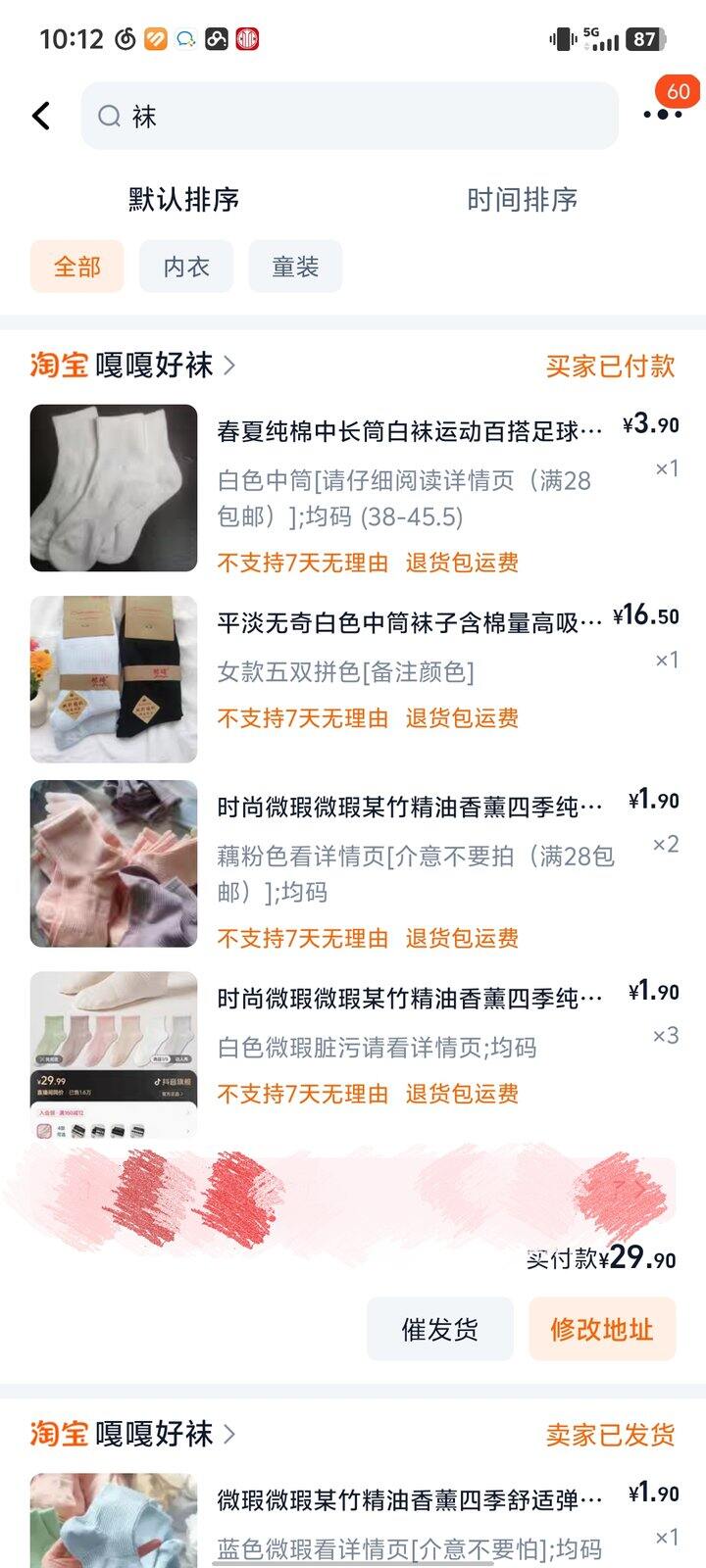
Task: Tap the back arrow to exit the search page
Action: 41,116
